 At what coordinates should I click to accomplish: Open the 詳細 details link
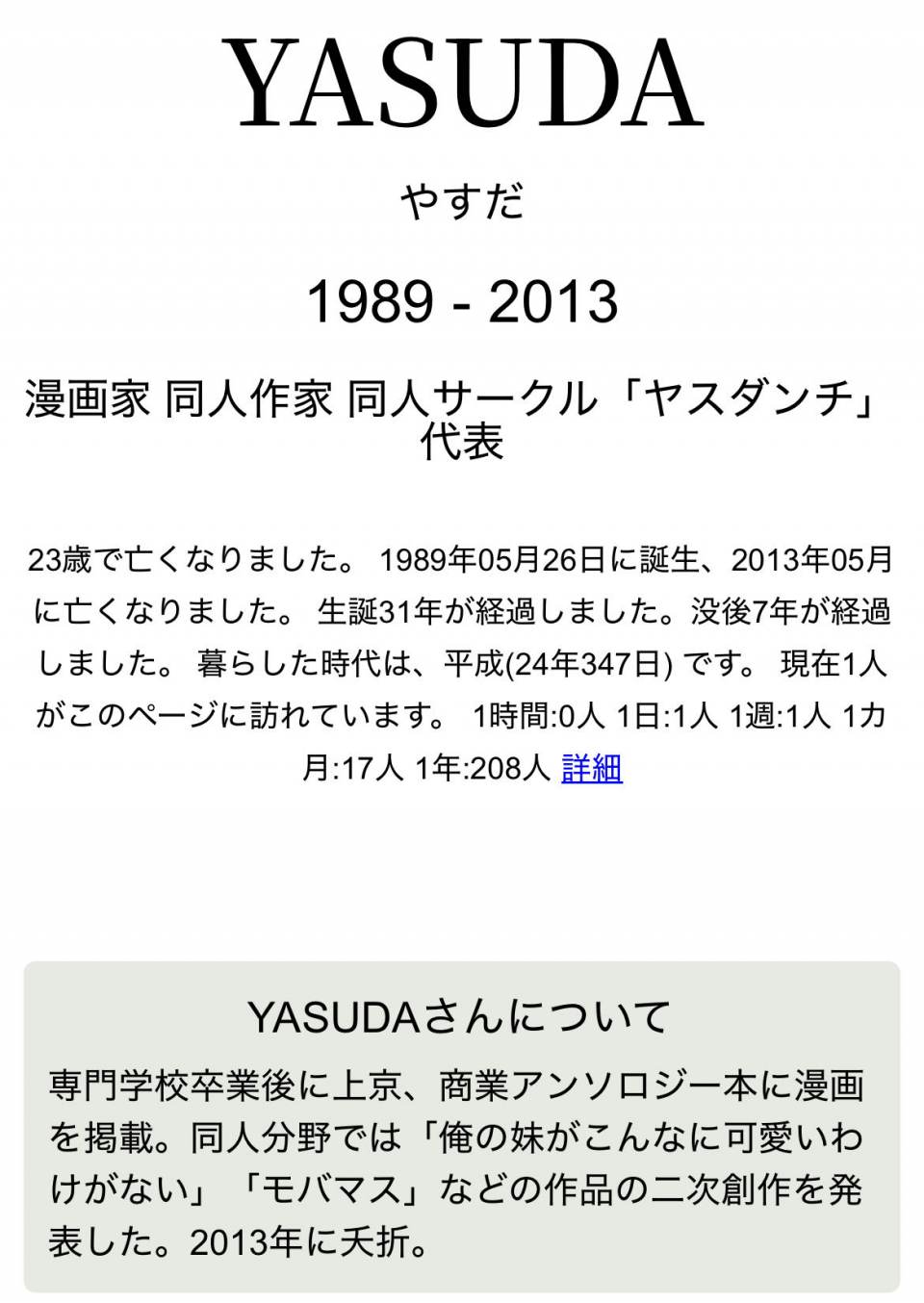(591, 768)
